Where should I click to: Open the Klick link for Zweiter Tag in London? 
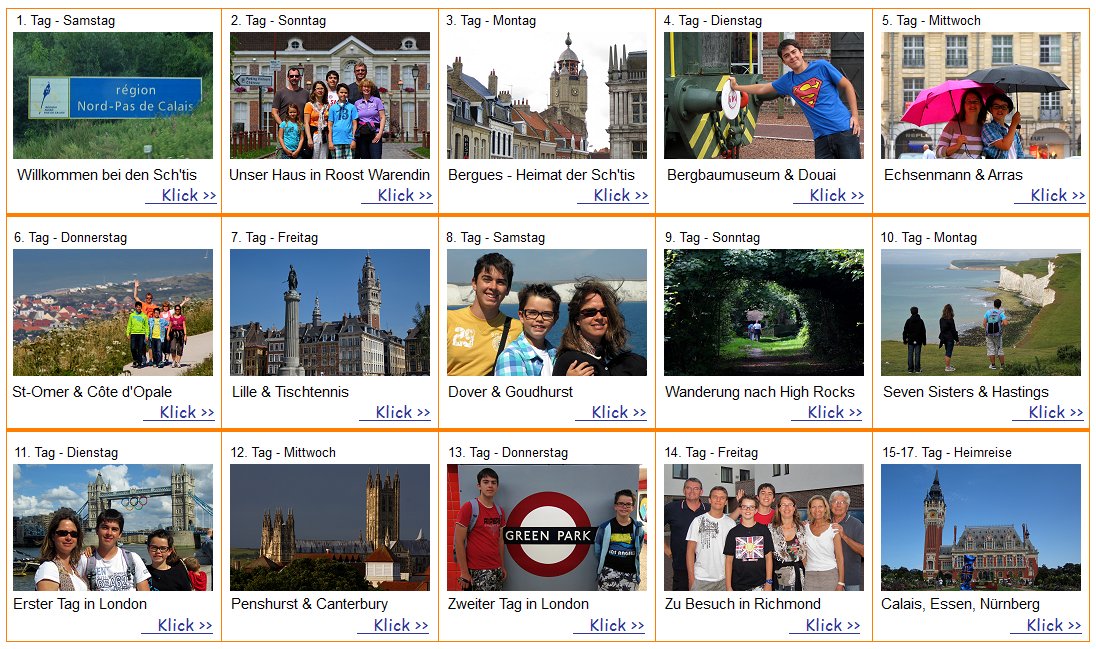click(616, 626)
